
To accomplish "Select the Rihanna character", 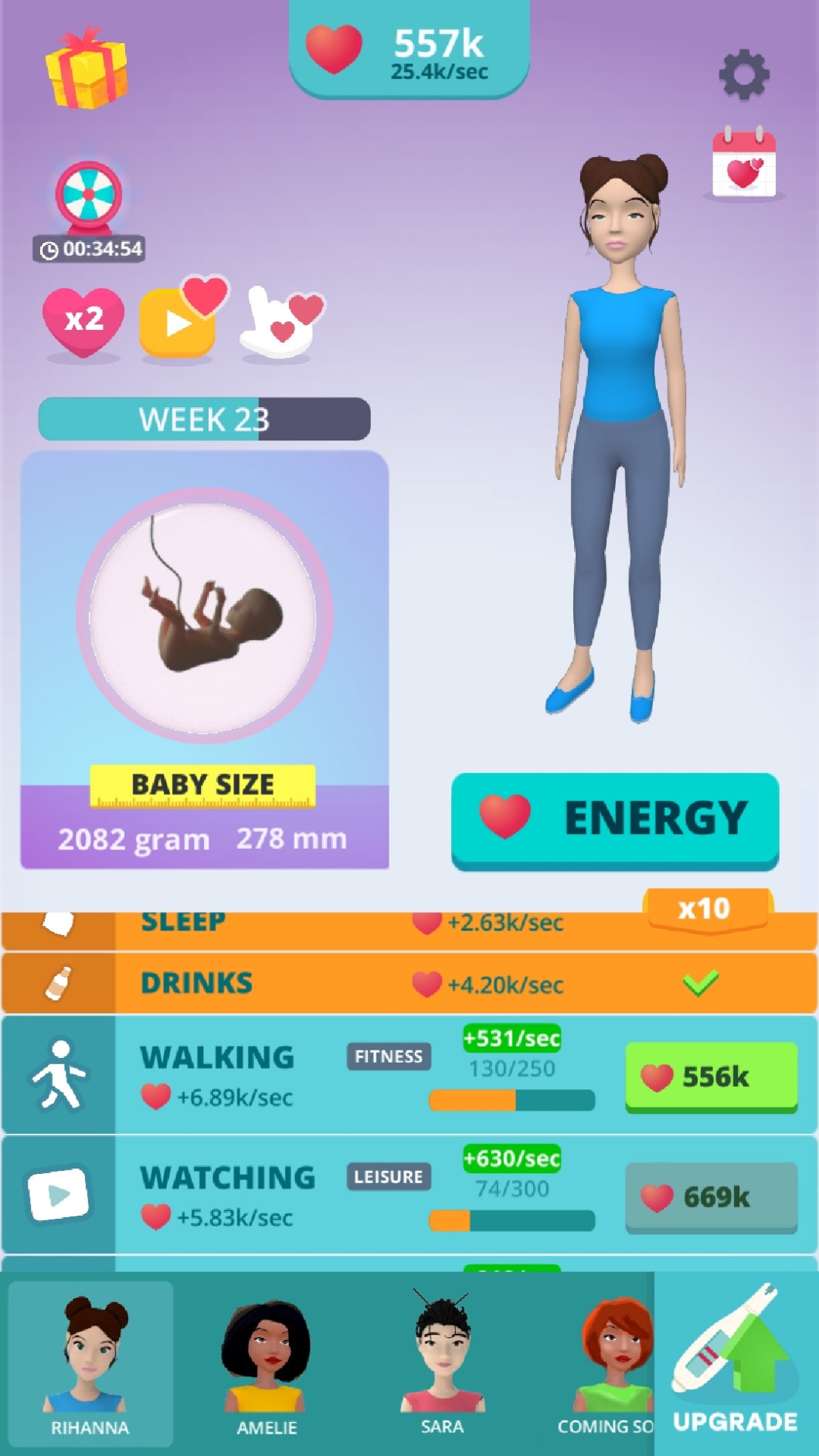I will click(90, 1363).
